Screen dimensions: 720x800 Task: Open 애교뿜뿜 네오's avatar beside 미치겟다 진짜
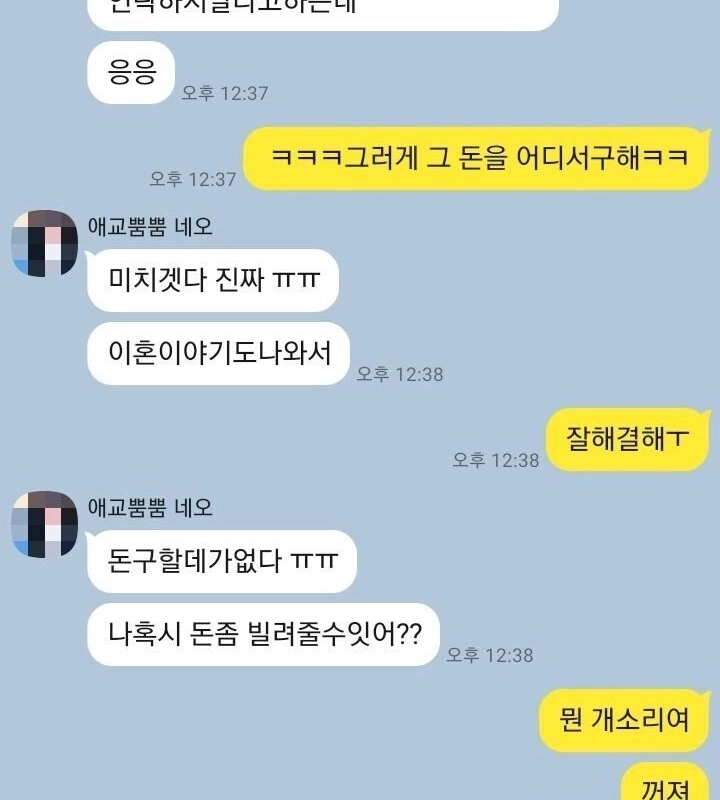pos(44,243)
